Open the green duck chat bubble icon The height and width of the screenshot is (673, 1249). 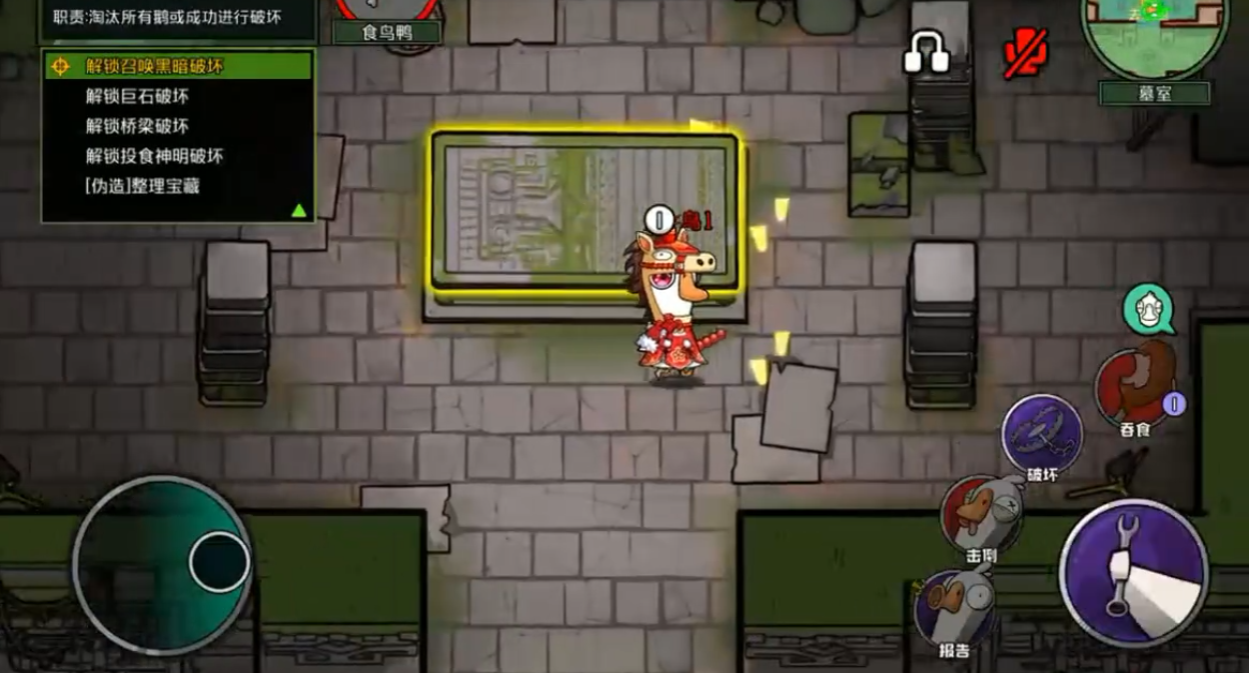[x=1146, y=310]
